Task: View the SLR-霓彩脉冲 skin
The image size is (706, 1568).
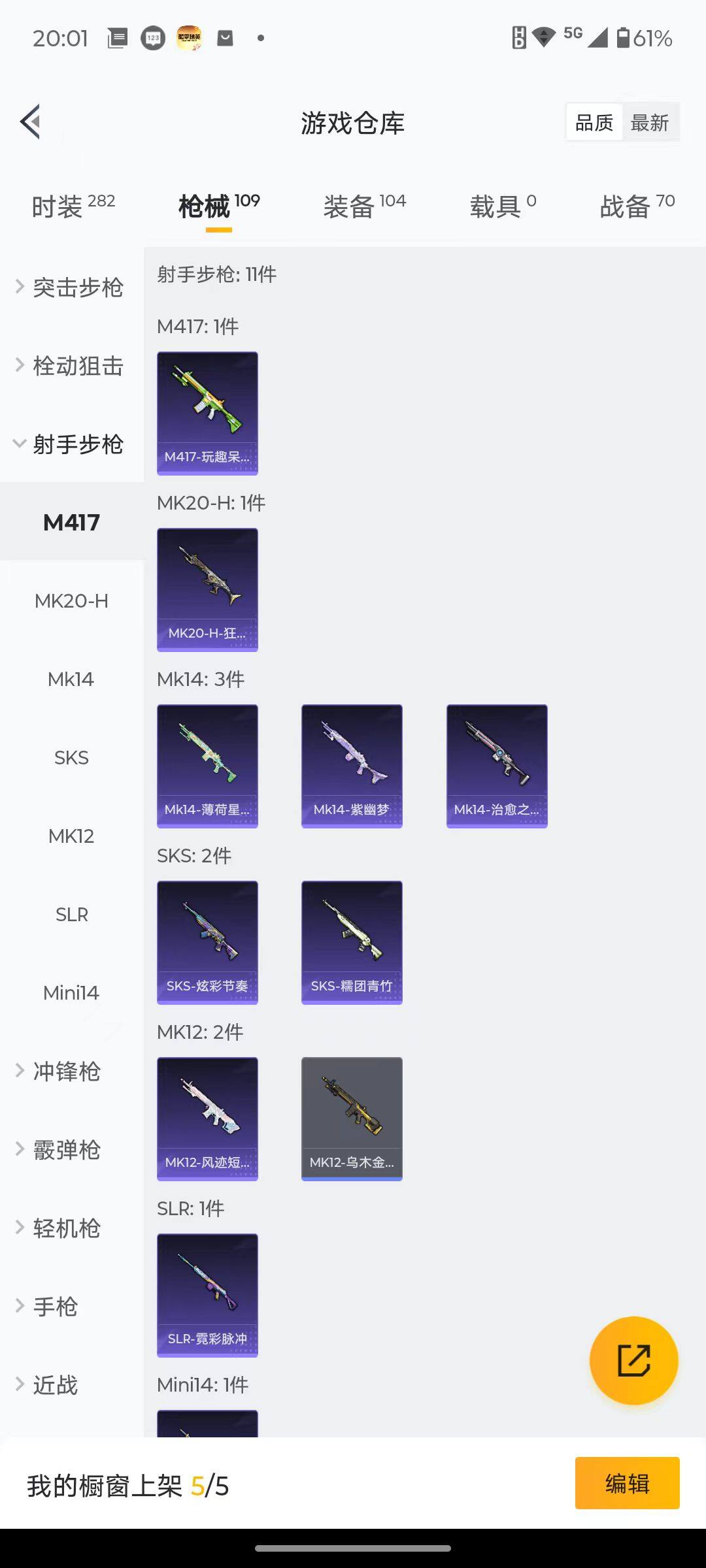Action: tap(207, 1295)
